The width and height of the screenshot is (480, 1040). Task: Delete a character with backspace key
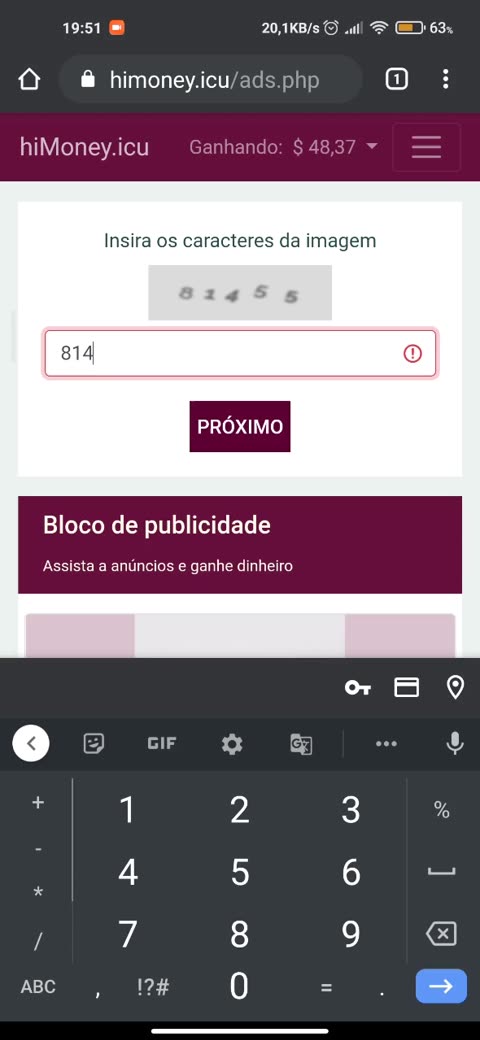(441, 935)
